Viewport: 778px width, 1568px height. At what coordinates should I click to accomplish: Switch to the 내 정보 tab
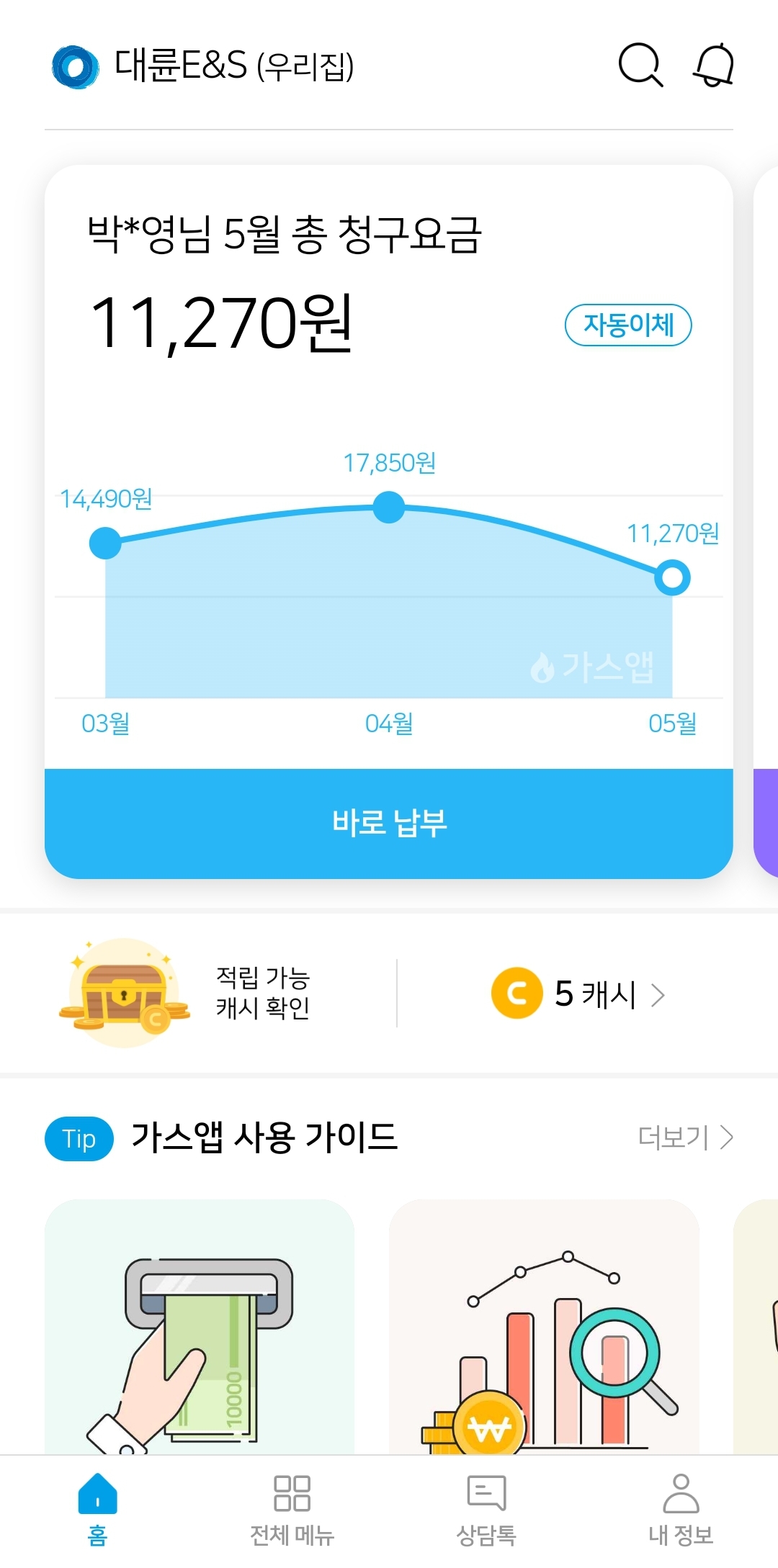coord(681,1509)
